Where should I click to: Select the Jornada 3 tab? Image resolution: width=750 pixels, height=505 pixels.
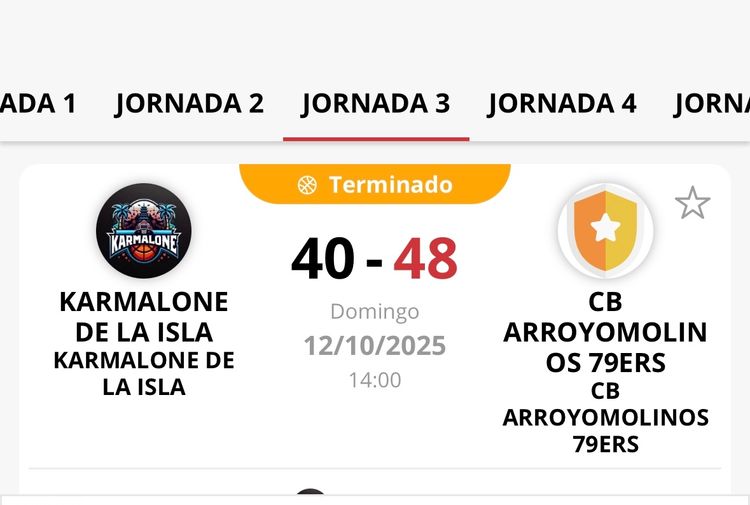coord(376,104)
